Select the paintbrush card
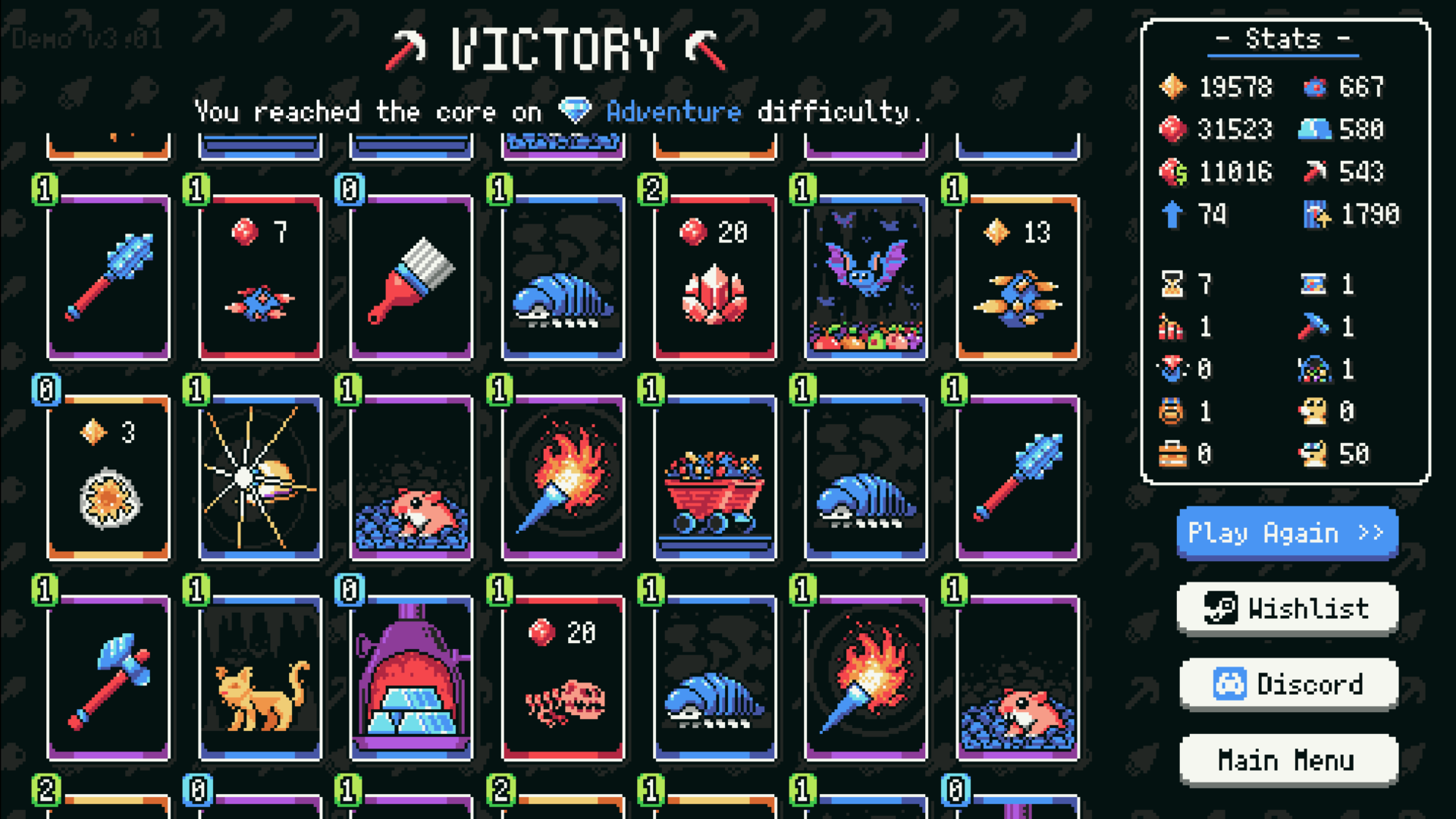Image resolution: width=1456 pixels, height=819 pixels. point(411,278)
